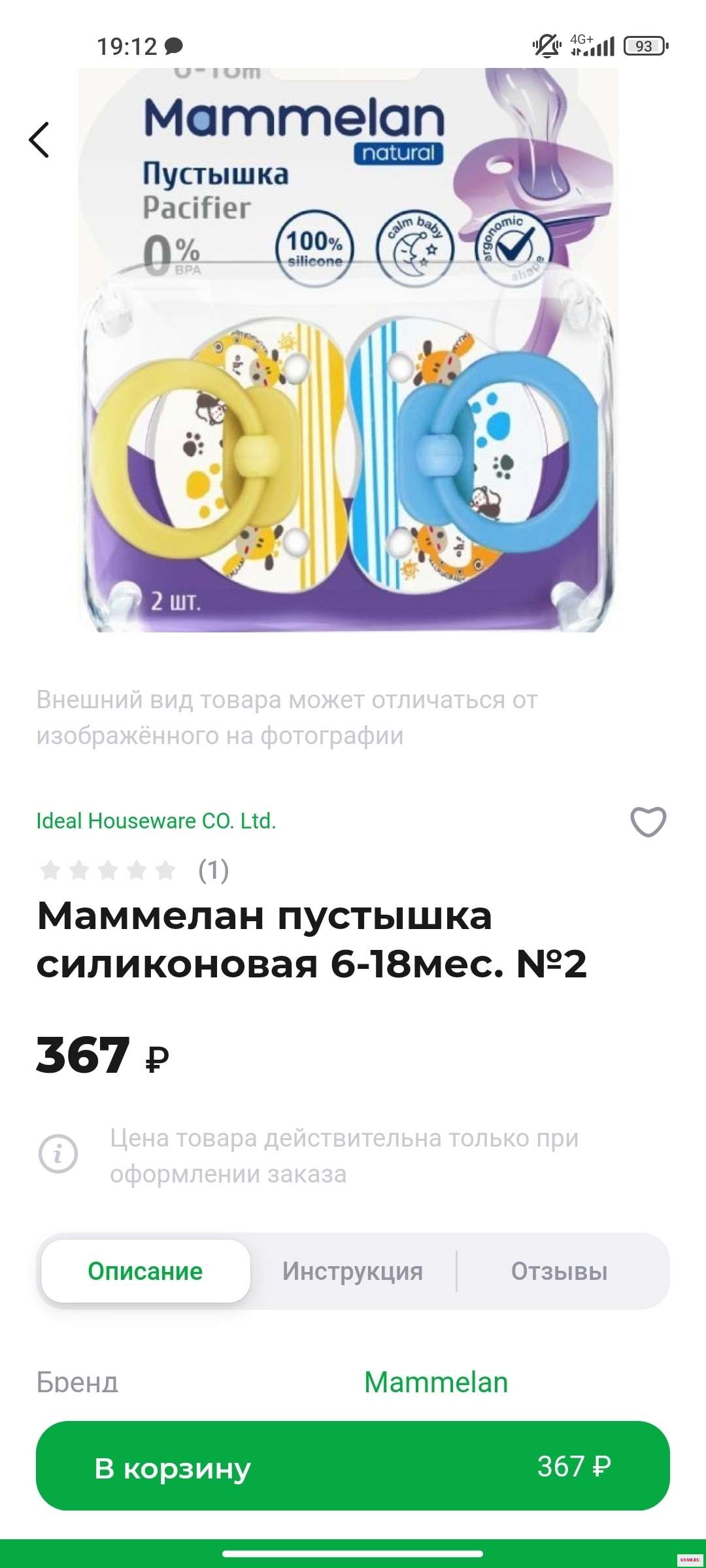
Task: Open the Отзывы tab
Action: click(x=559, y=1271)
